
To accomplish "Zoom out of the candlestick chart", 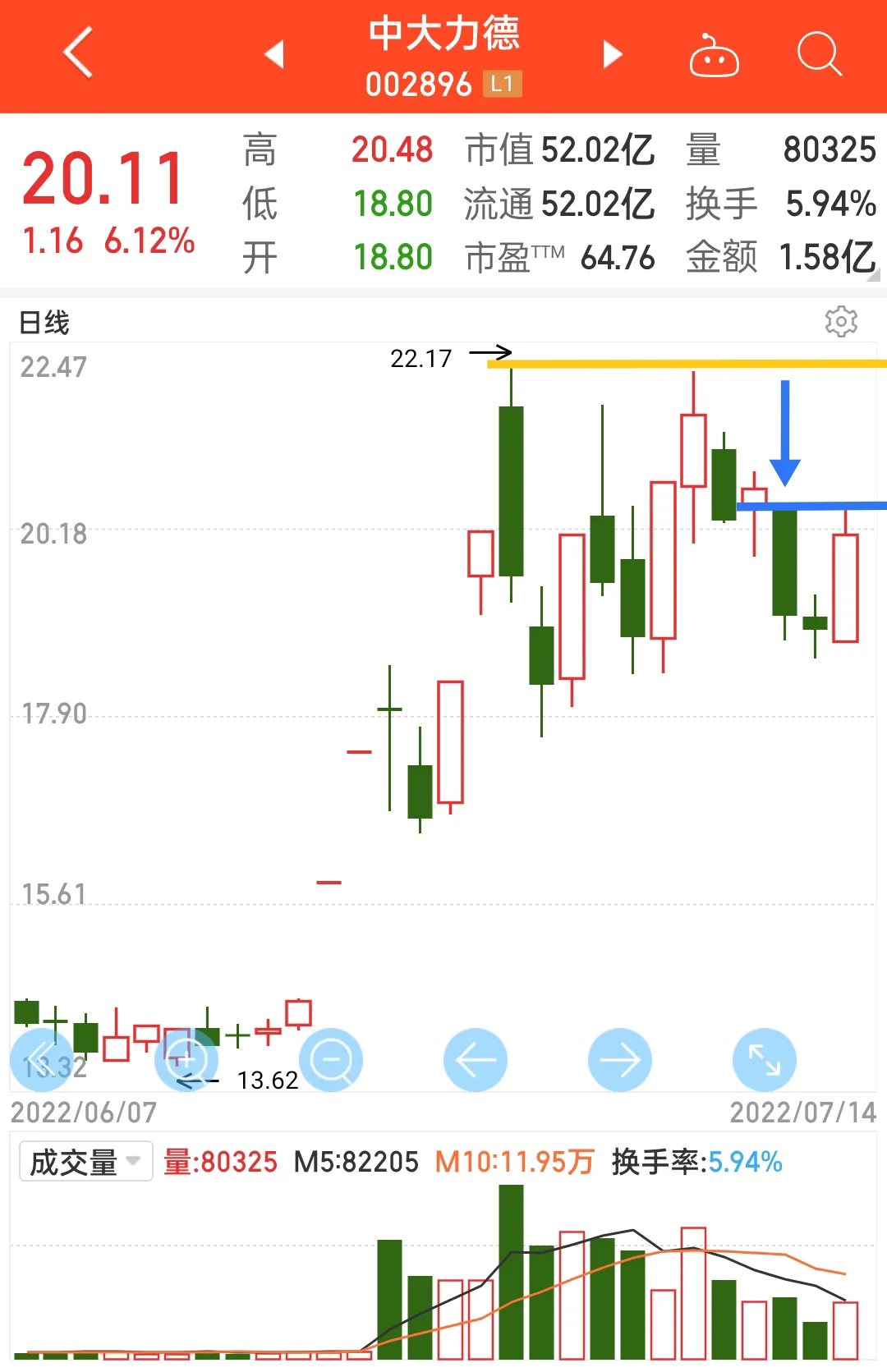I will pyautogui.click(x=331, y=1060).
